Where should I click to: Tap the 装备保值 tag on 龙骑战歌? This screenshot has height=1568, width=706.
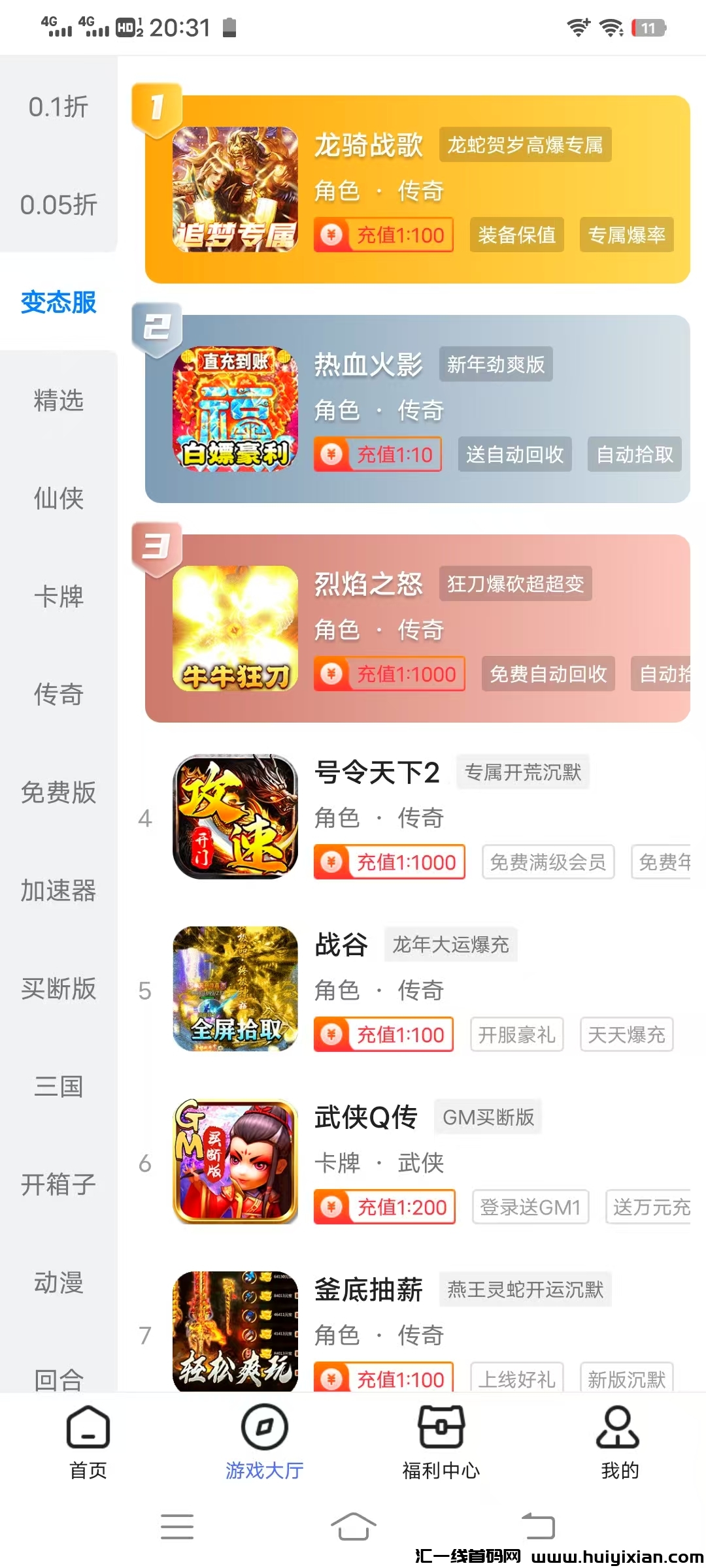coord(516,235)
